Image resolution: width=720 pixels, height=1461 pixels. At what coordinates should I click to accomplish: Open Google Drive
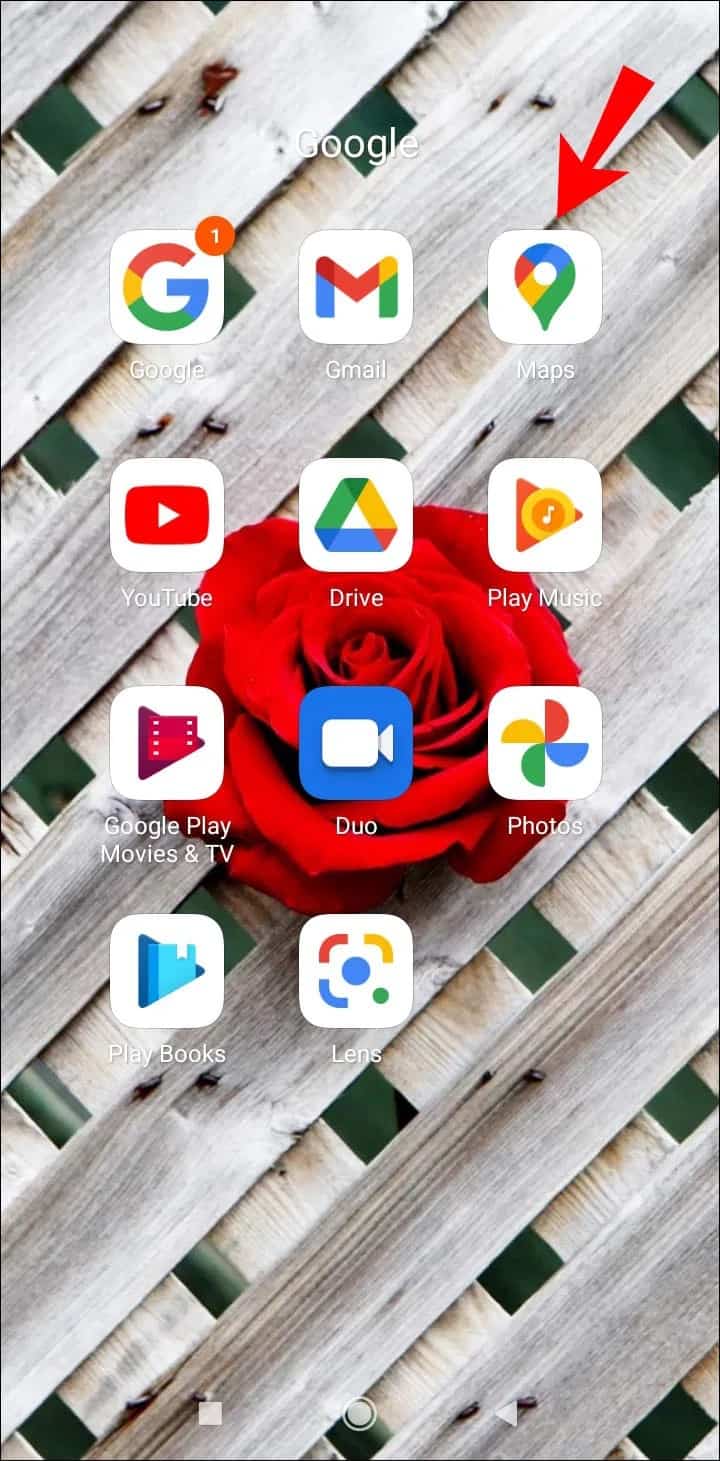356,515
